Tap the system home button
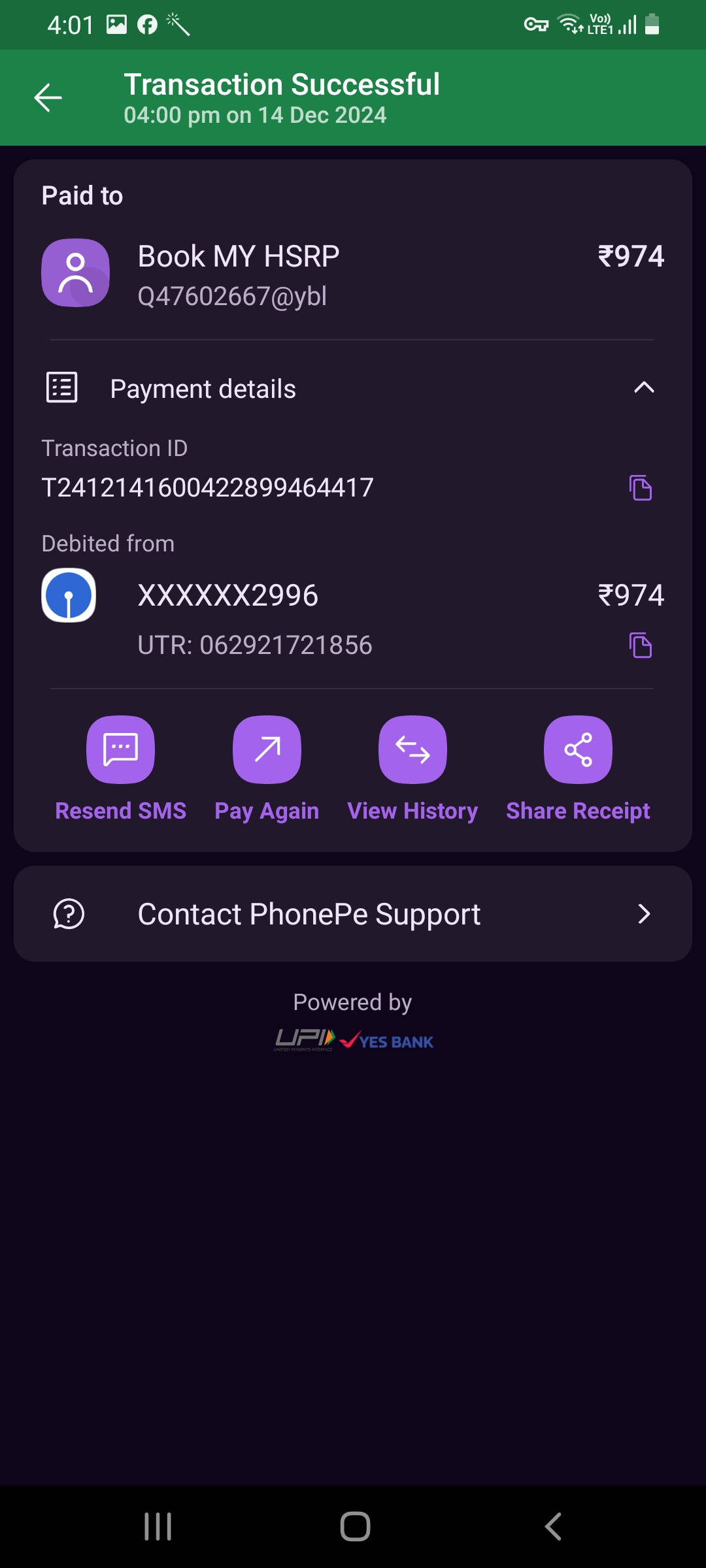The width and height of the screenshot is (706, 1568). tap(355, 1527)
